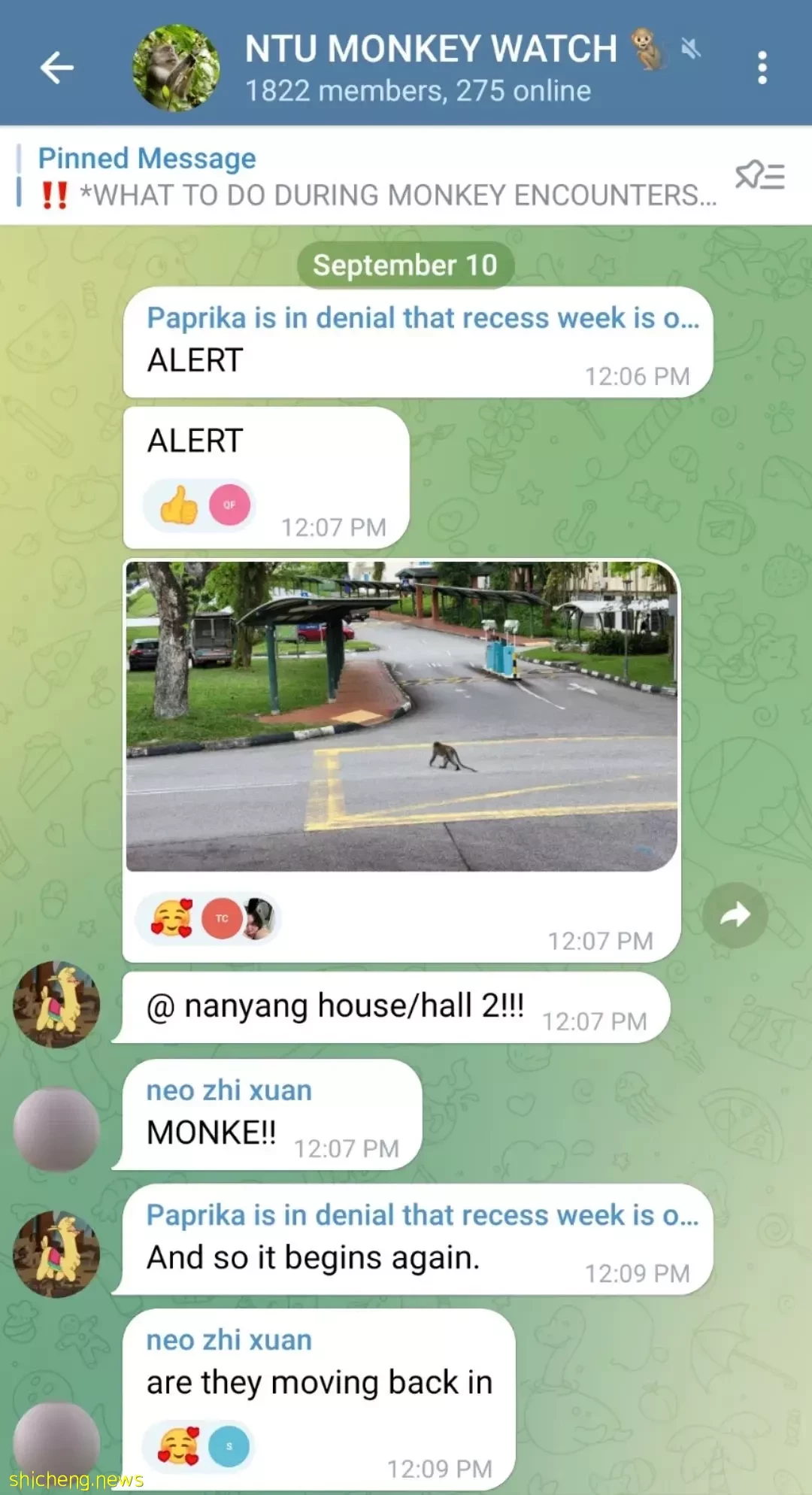Forward the monkey photo with the arrow
This screenshot has width=812, height=1495.
(735, 915)
